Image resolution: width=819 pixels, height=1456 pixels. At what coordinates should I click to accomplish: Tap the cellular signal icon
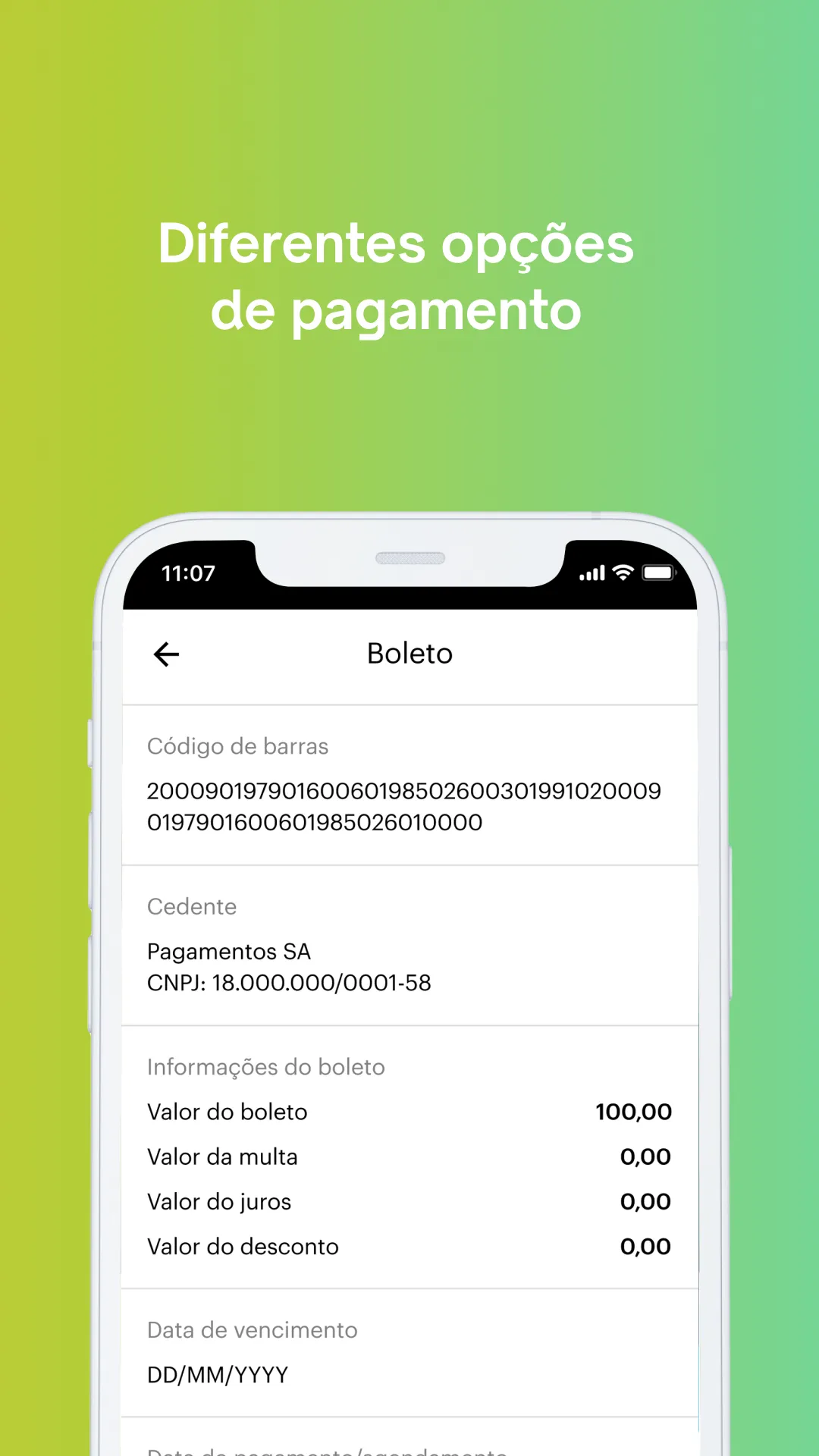click(591, 573)
